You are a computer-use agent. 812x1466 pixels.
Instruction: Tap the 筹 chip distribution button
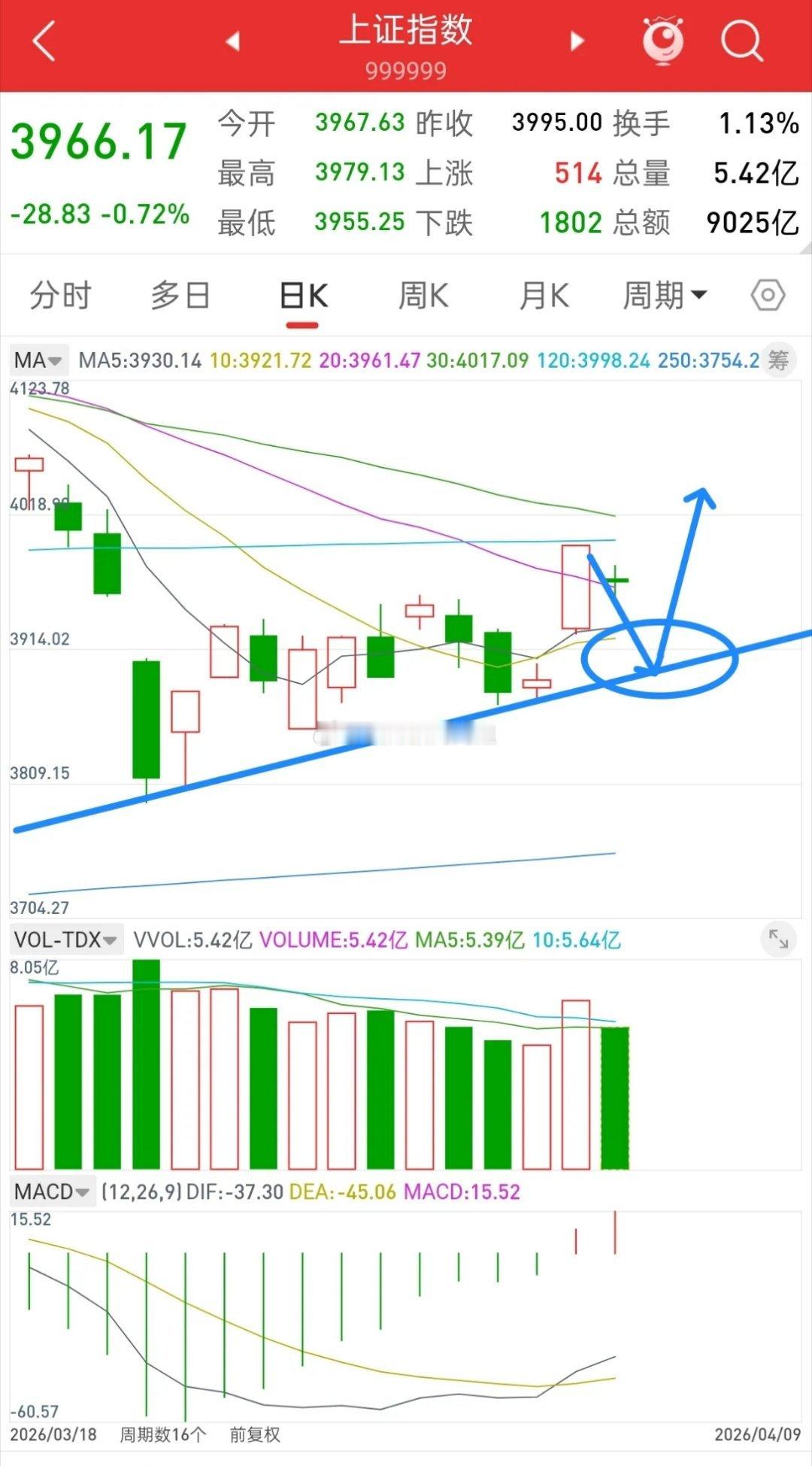[x=778, y=361]
